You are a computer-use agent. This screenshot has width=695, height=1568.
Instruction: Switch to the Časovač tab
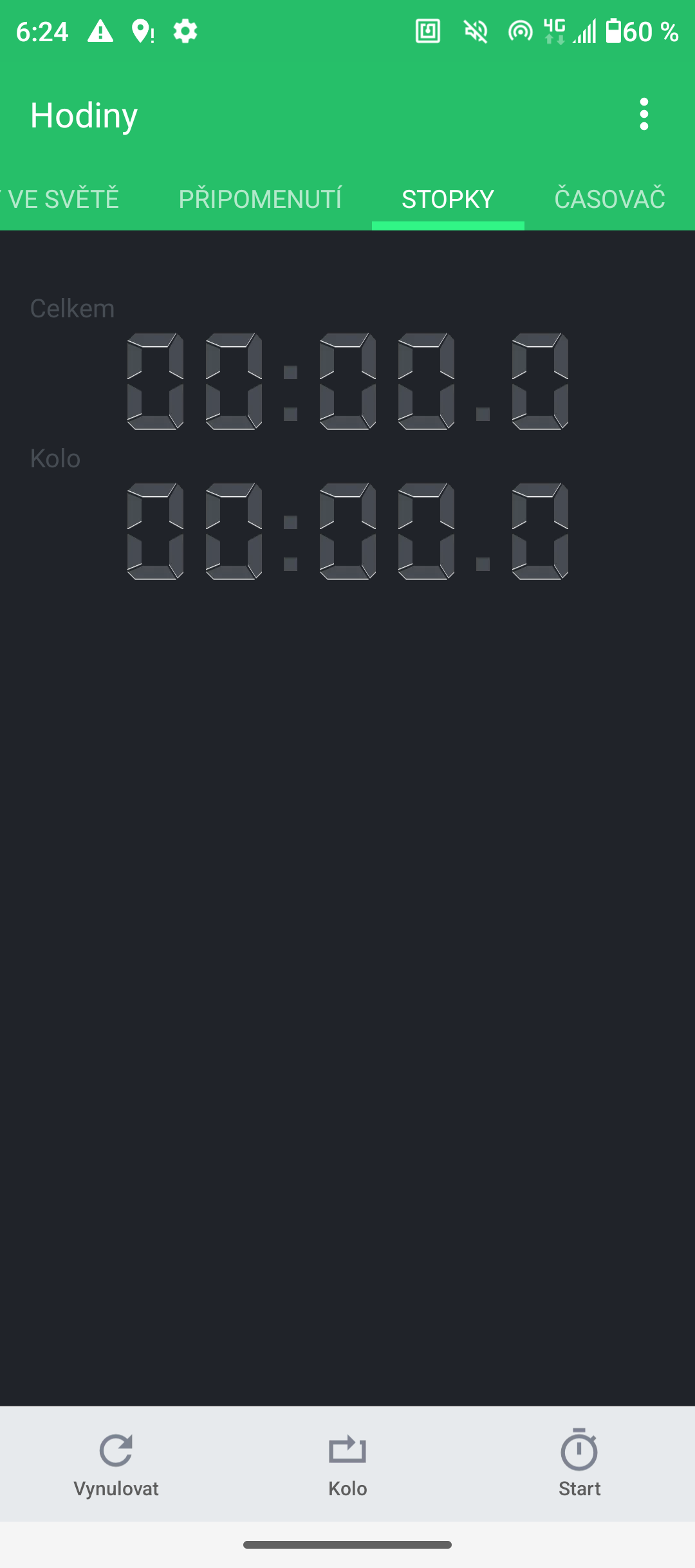pyautogui.click(x=609, y=199)
